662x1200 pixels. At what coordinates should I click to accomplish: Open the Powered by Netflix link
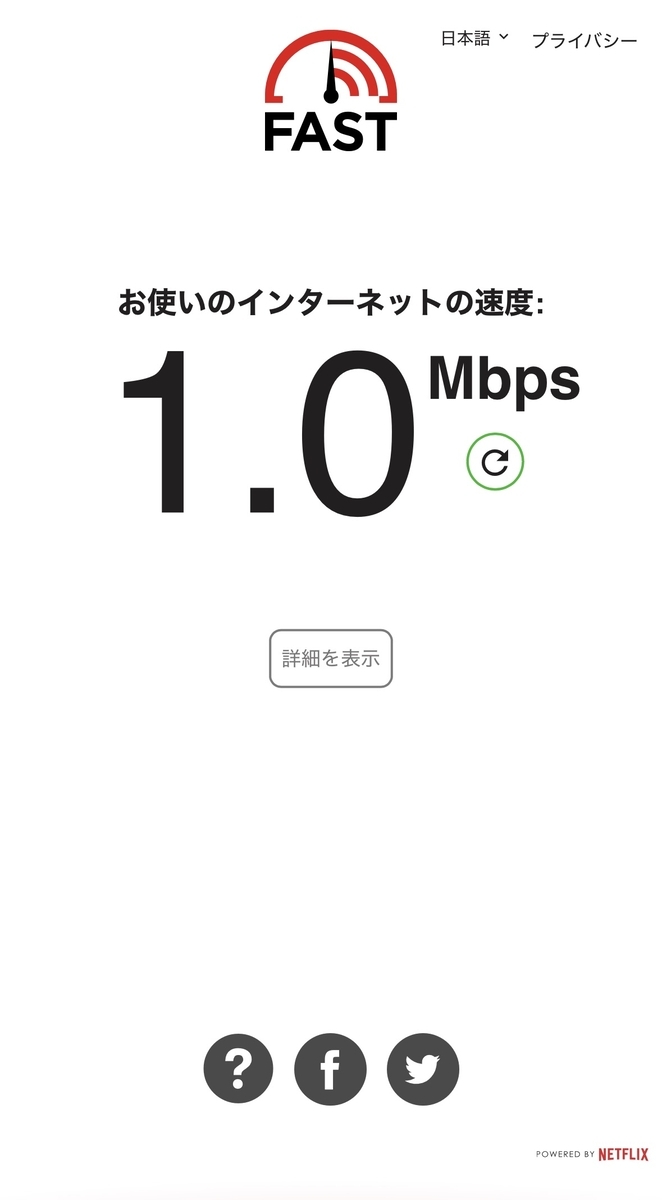coord(592,1154)
